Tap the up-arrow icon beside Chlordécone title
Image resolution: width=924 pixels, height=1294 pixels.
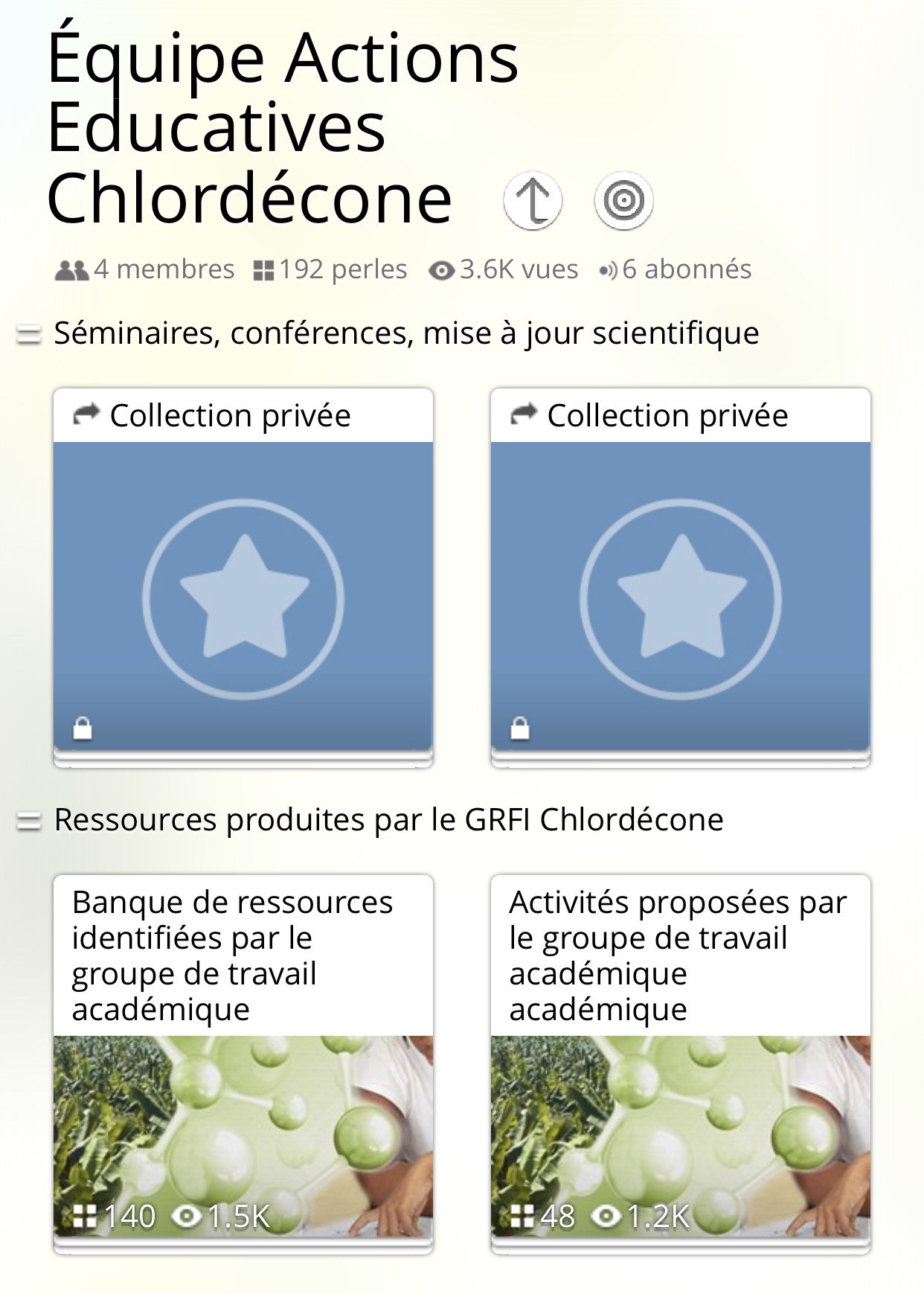click(x=533, y=201)
